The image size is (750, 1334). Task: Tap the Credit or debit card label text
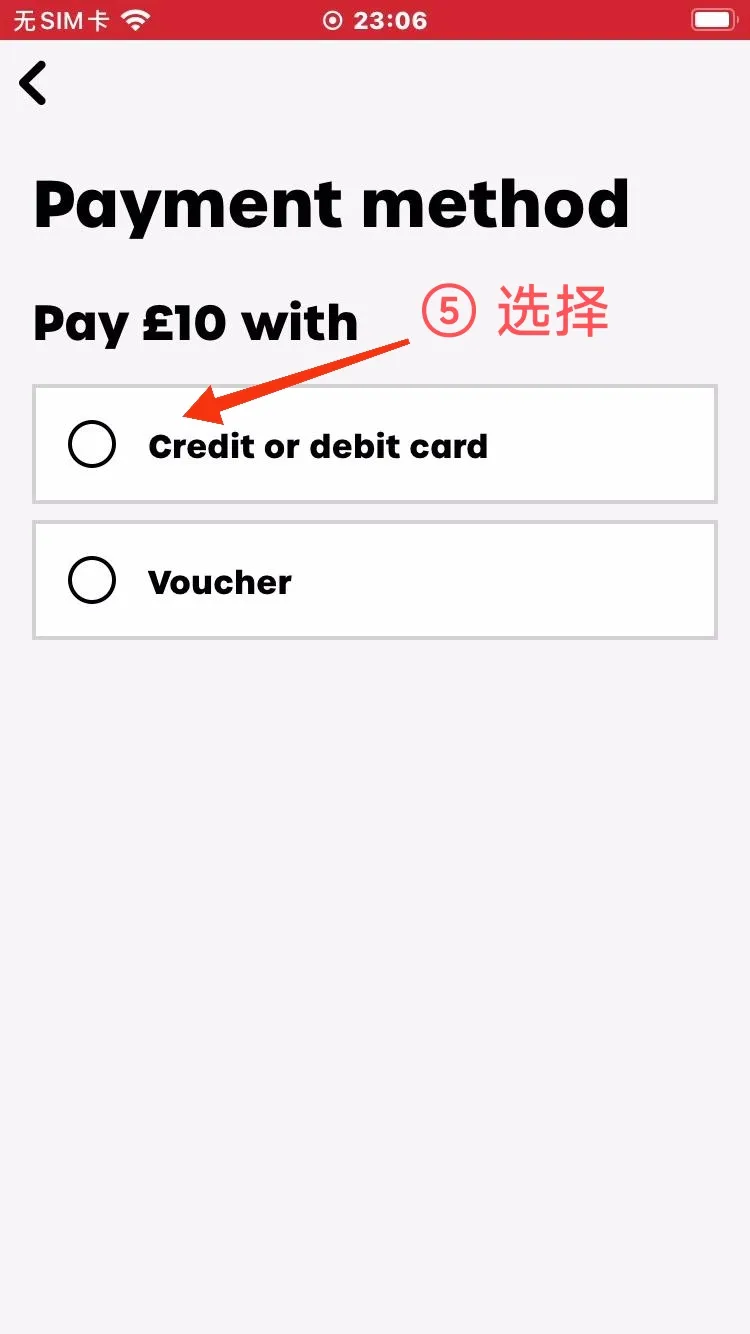317,446
